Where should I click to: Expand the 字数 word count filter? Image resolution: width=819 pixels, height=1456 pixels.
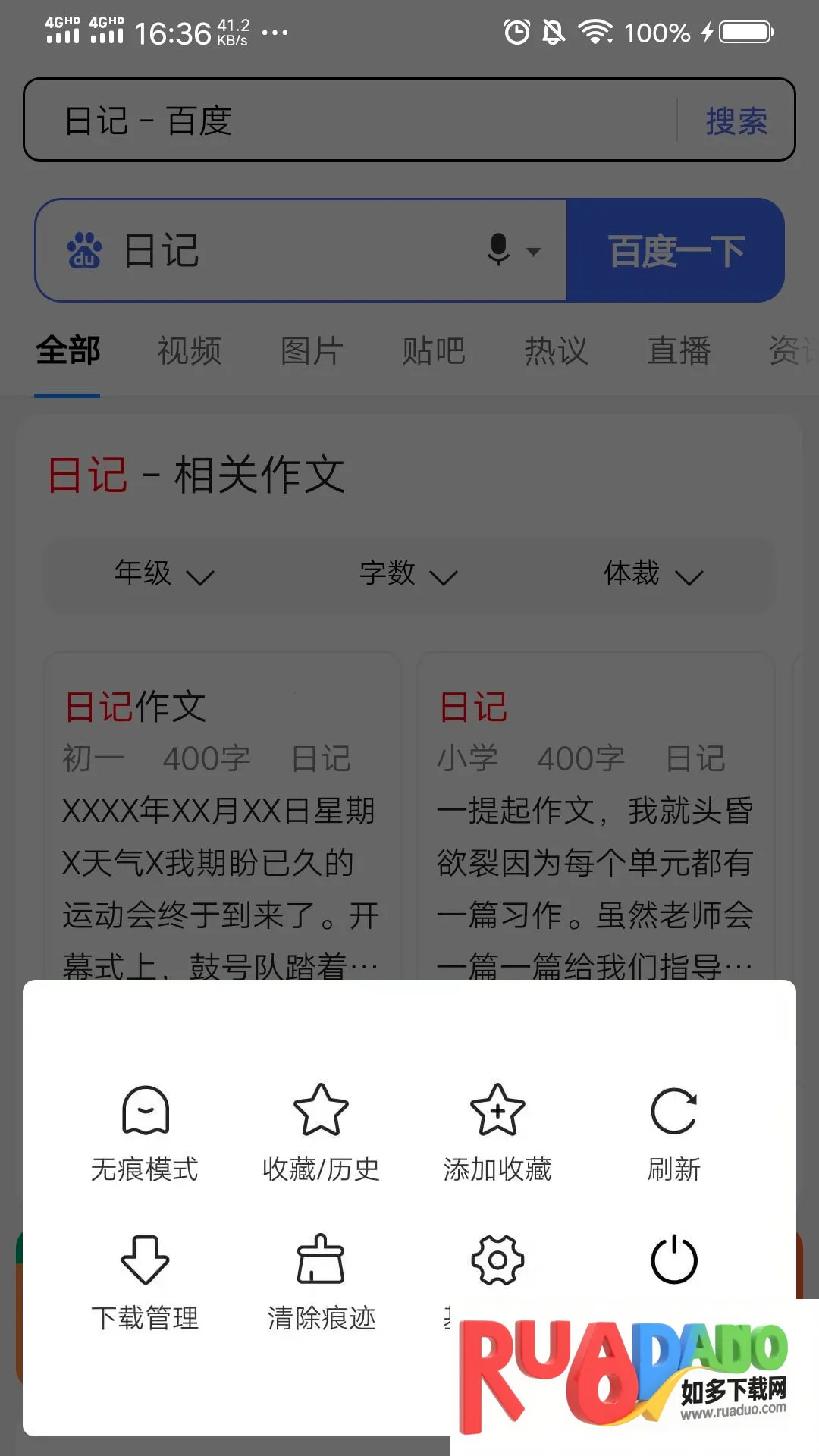coord(408,574)
